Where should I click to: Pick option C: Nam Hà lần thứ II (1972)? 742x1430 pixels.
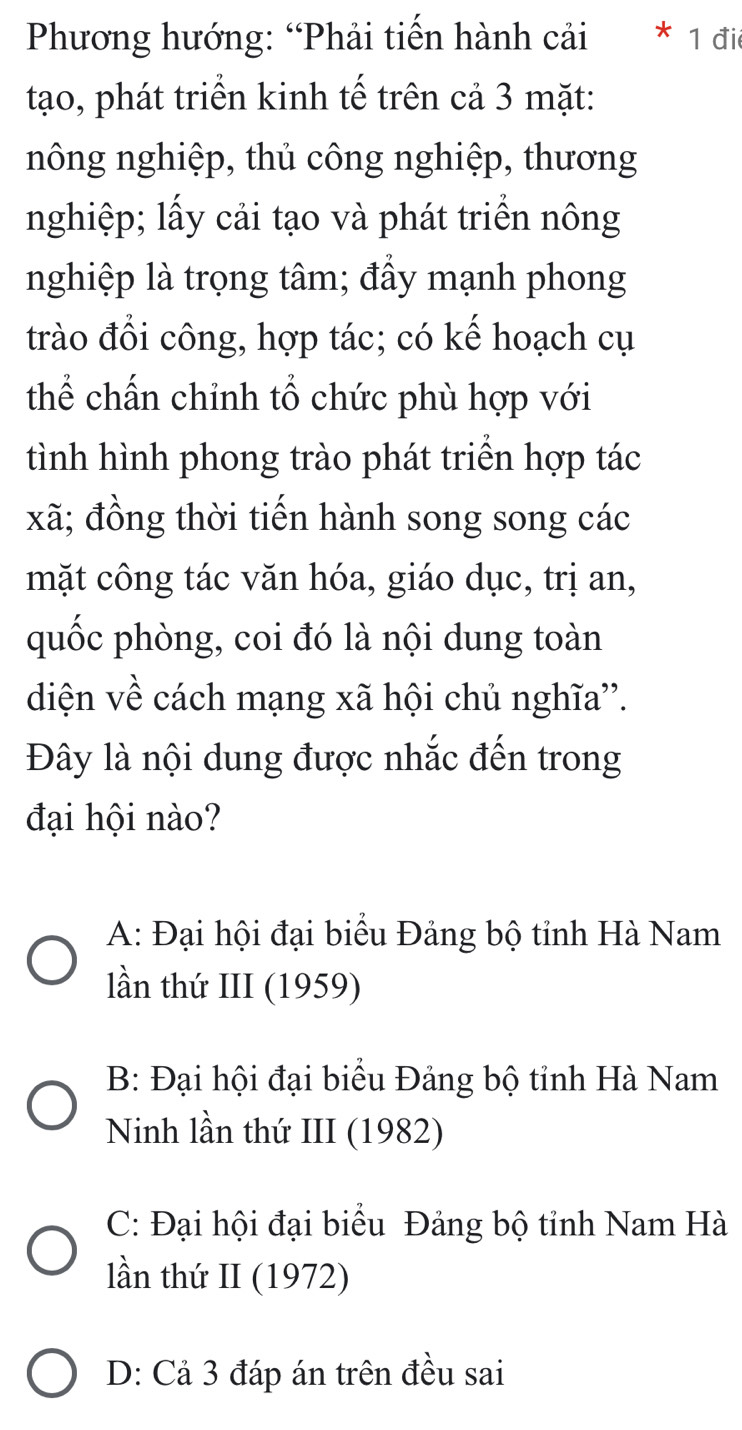[x=50, y=1250]
